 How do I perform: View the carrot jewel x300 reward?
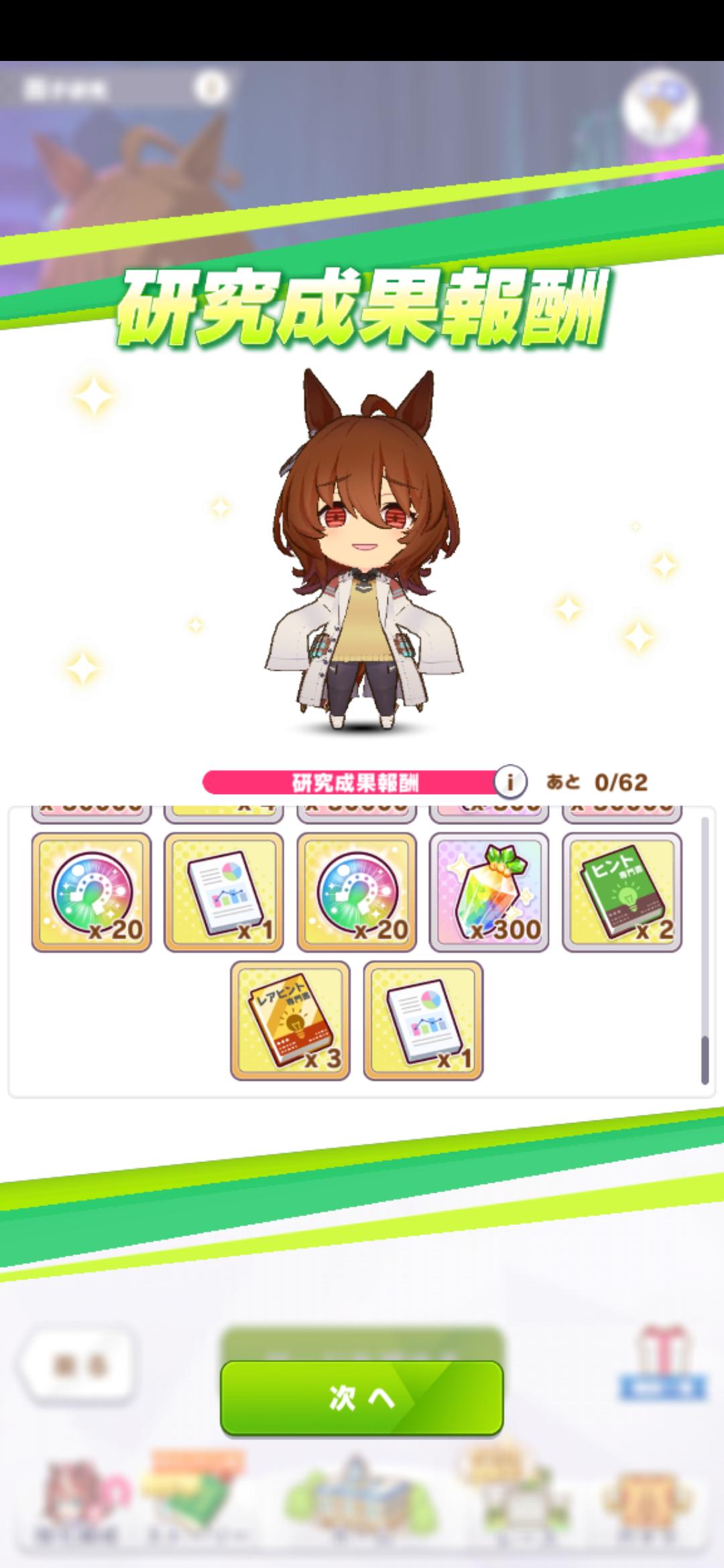(489, 892)
